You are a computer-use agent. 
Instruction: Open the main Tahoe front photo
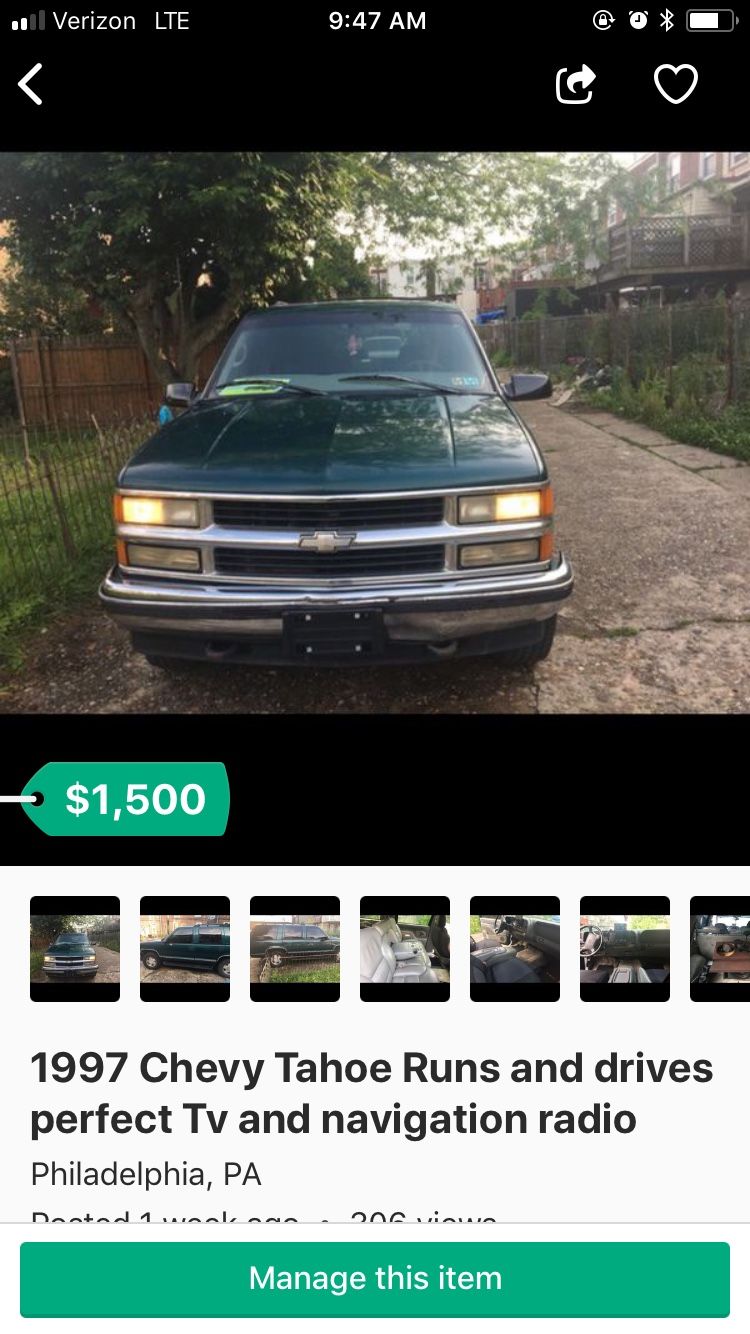(375, 432)
